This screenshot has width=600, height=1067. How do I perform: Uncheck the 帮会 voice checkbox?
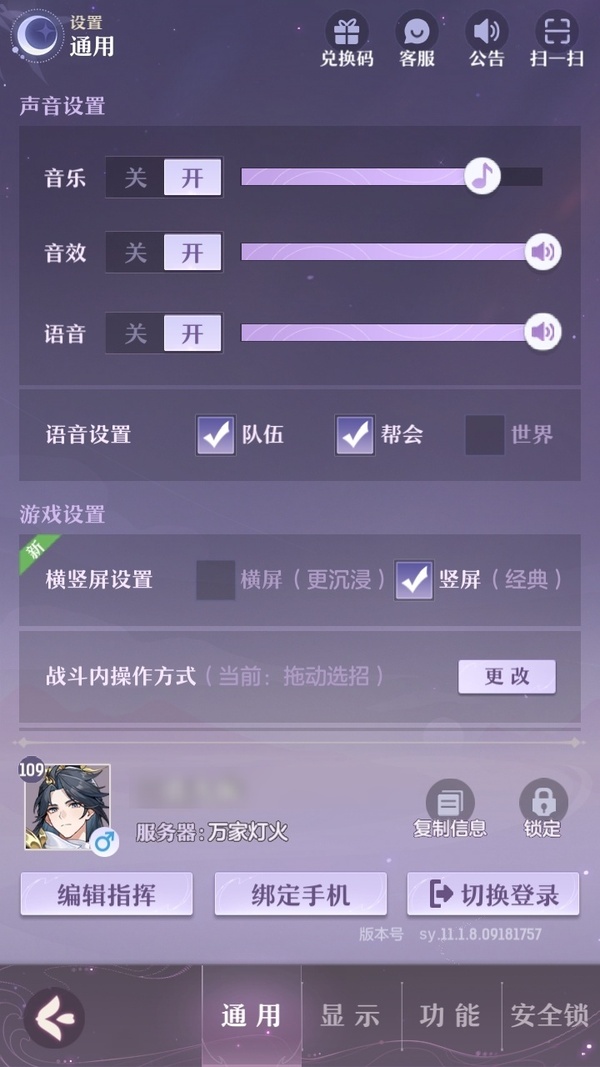[x=354, y=435]
